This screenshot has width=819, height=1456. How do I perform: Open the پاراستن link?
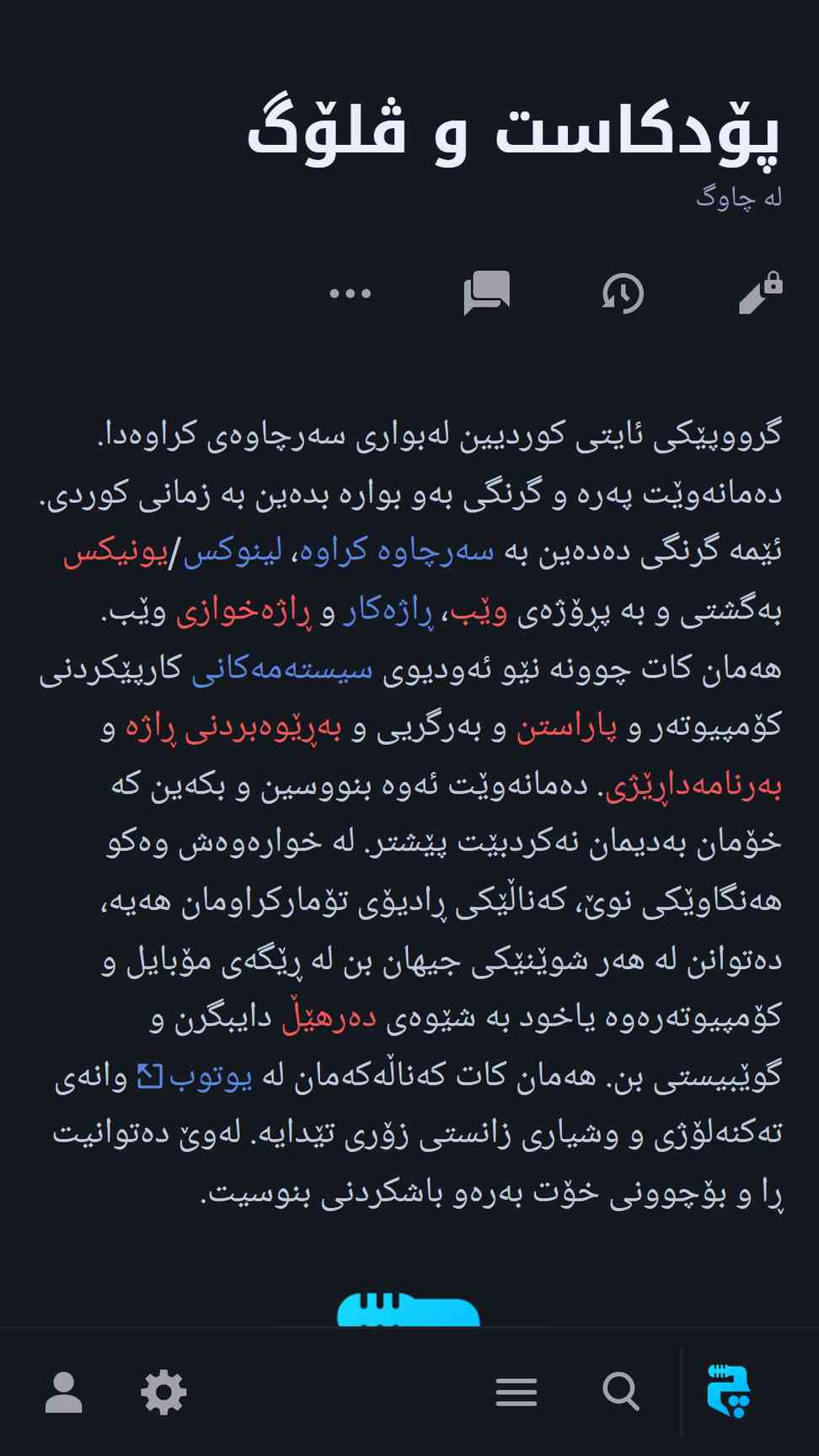(566, 727)
